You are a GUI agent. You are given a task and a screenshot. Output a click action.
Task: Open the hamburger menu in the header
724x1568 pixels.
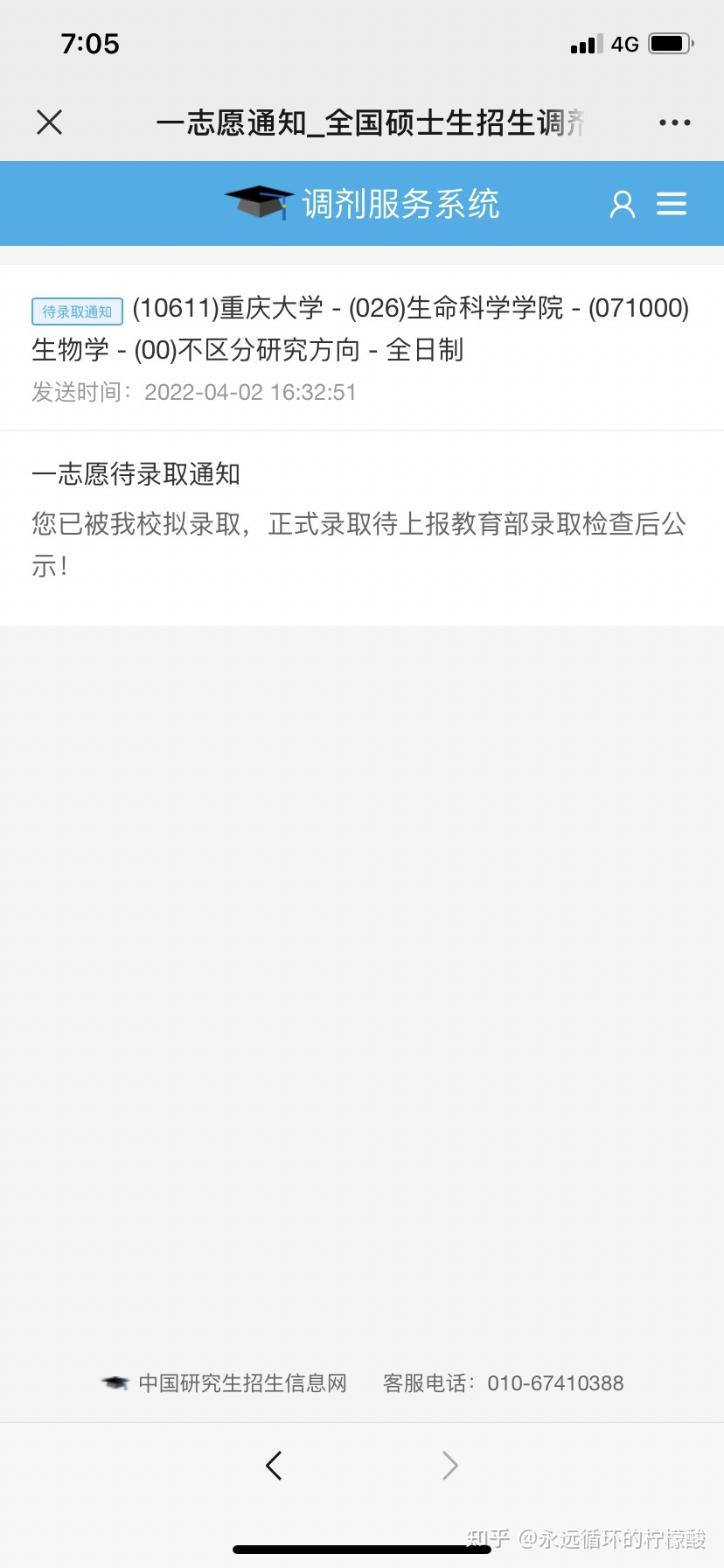click(672, 204)
